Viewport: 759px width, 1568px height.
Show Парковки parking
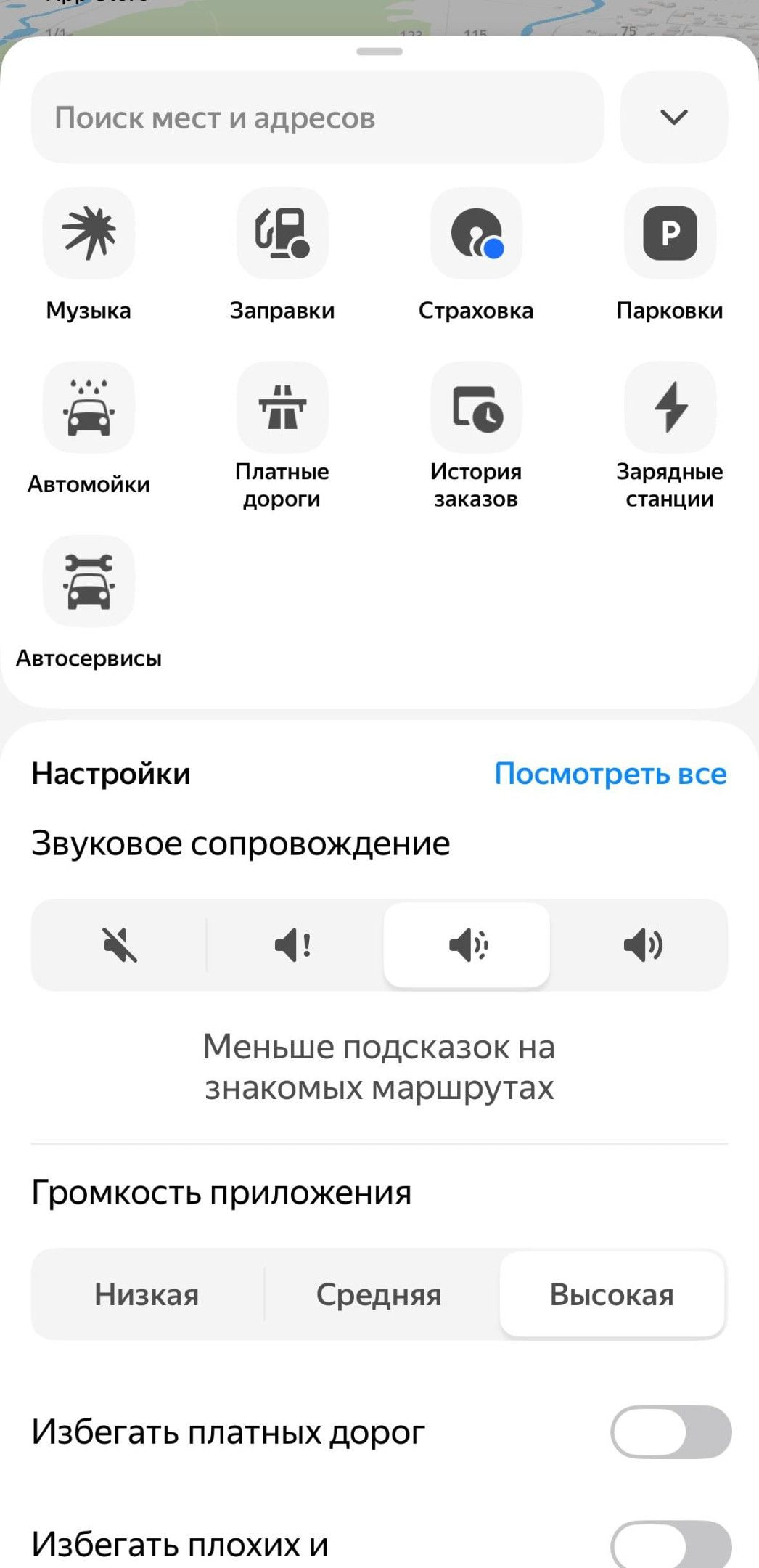point(670,234)
